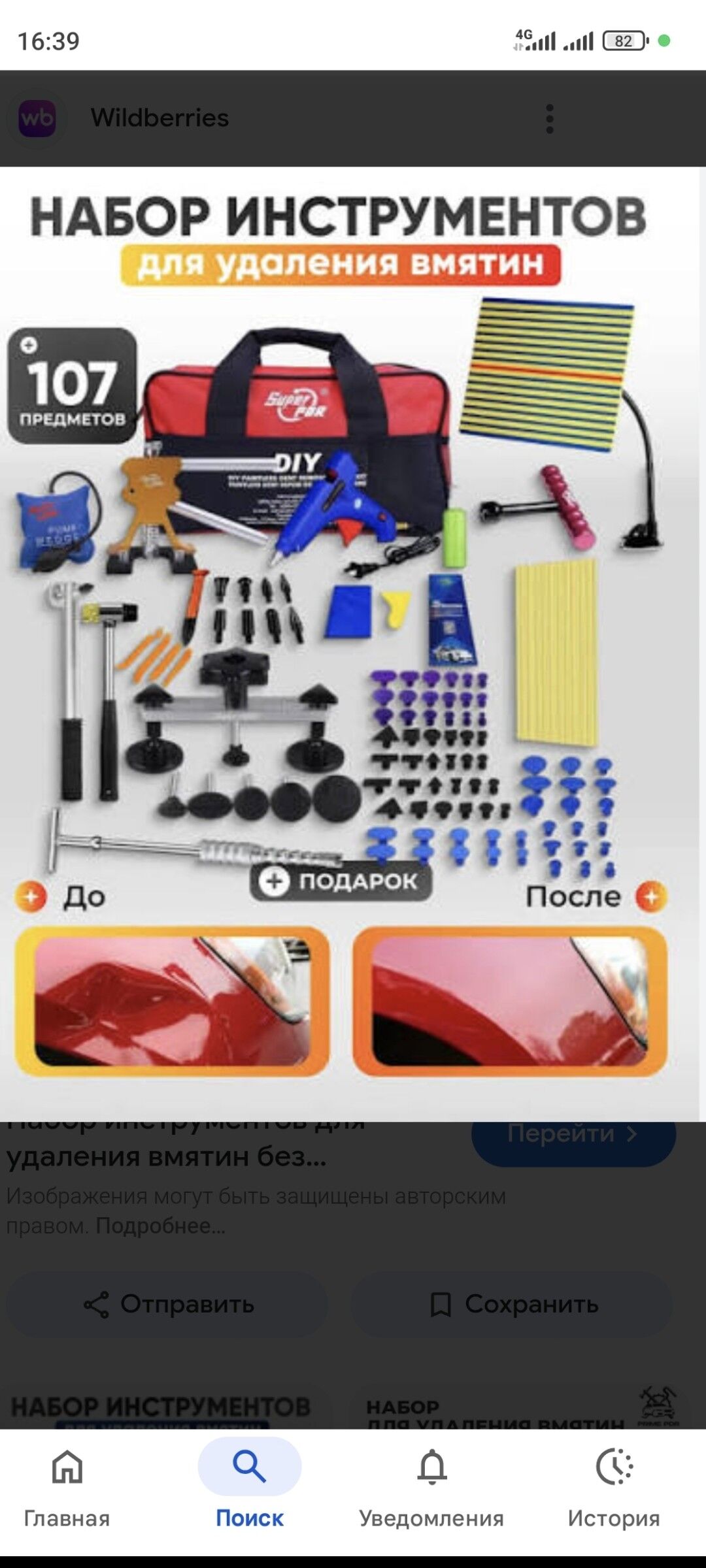706x1568 pixels.
Task: Open the Подробнее… copyright details link
Action: pos(160,1226)
